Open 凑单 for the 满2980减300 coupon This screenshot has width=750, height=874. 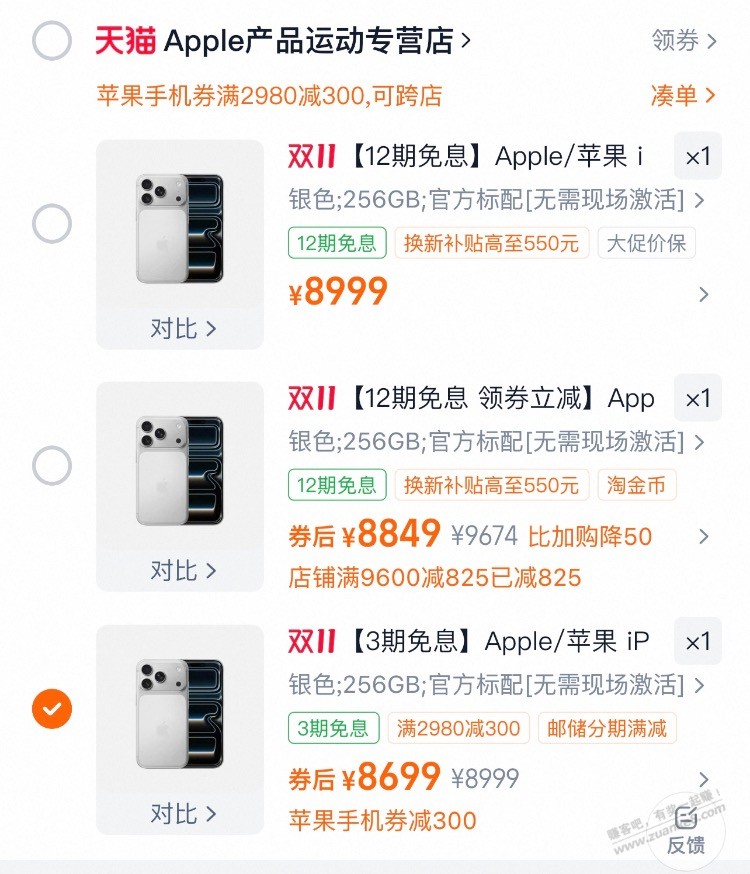point(684,96)
